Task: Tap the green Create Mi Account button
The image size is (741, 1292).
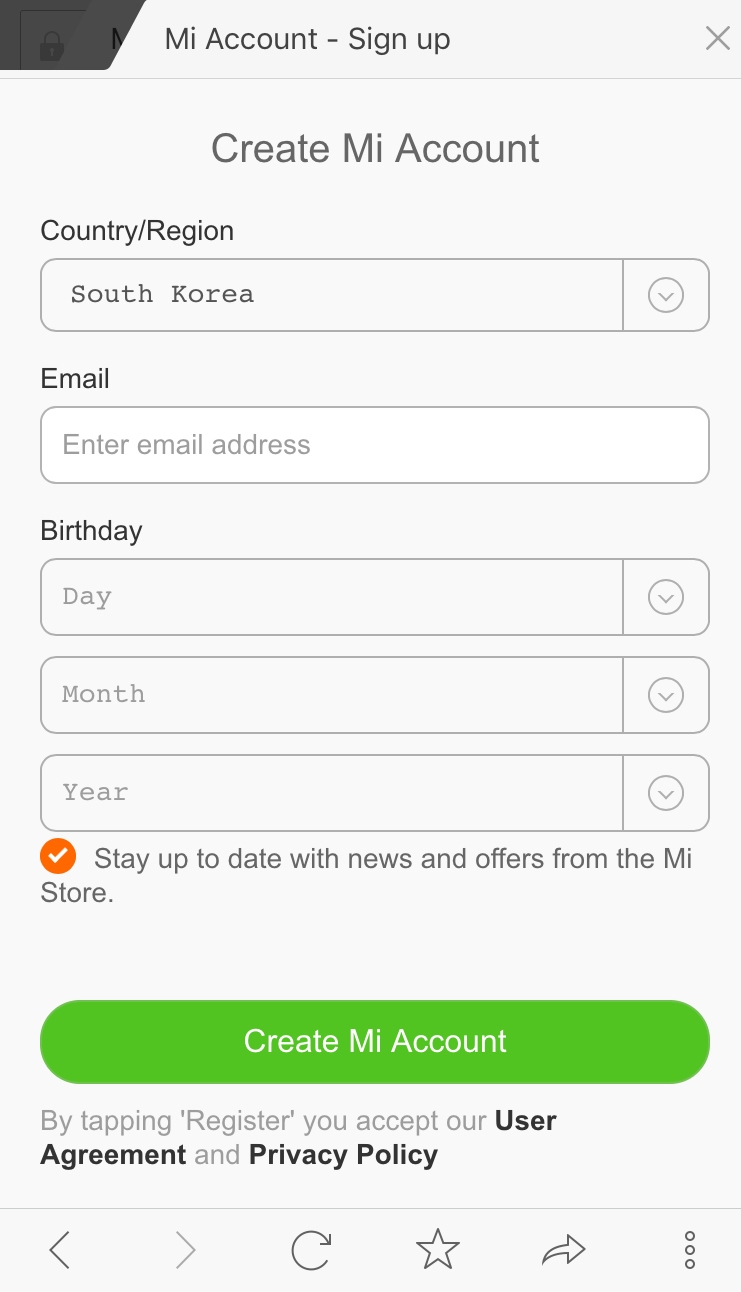Action: pos(375,1042)
